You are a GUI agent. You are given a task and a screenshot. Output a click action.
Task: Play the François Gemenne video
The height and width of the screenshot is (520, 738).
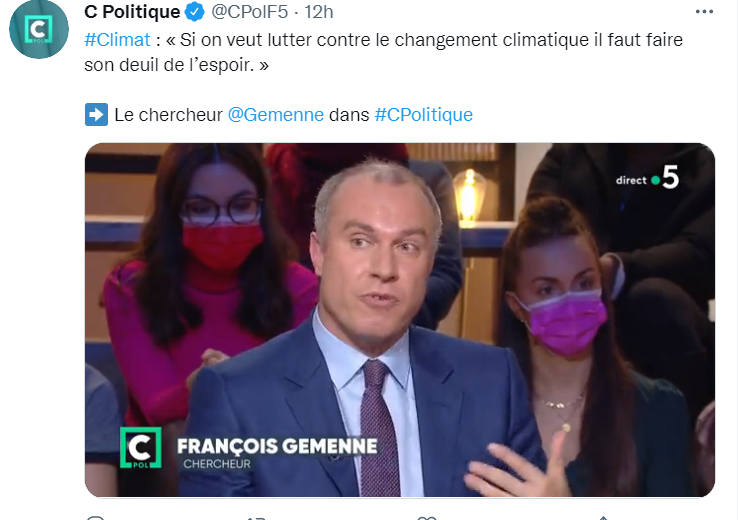click(x=400, y=320)
